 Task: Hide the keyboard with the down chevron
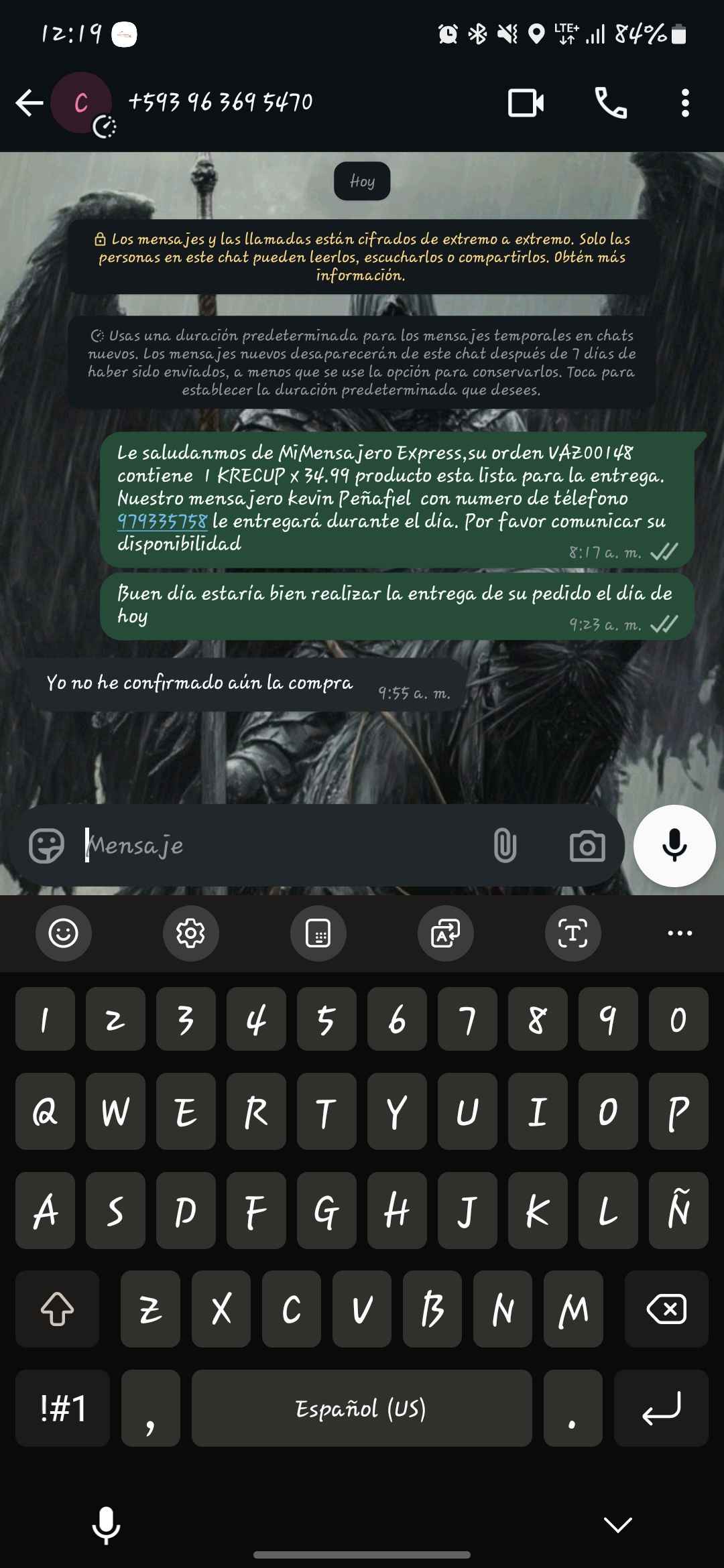[617, 1525]
